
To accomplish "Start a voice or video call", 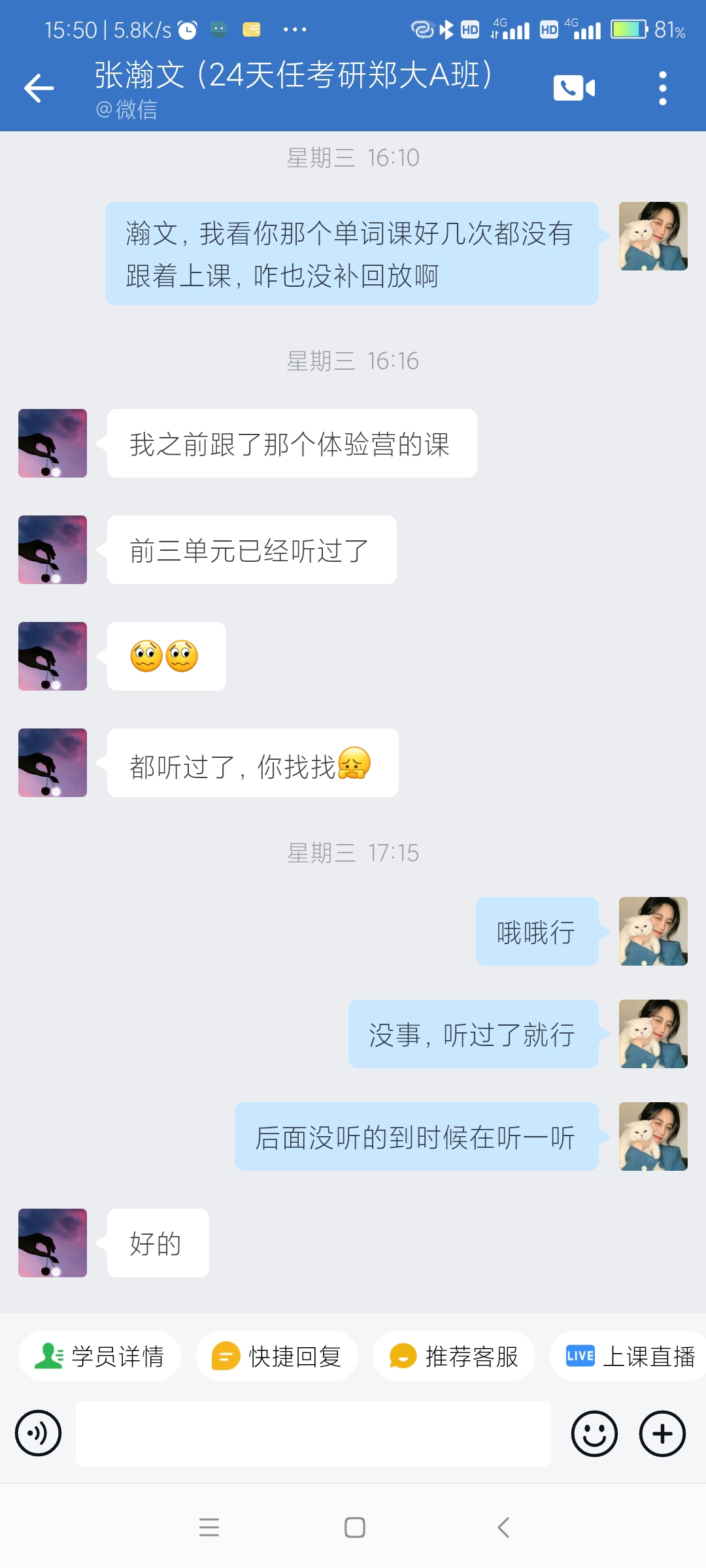I will tap(574, 88).
